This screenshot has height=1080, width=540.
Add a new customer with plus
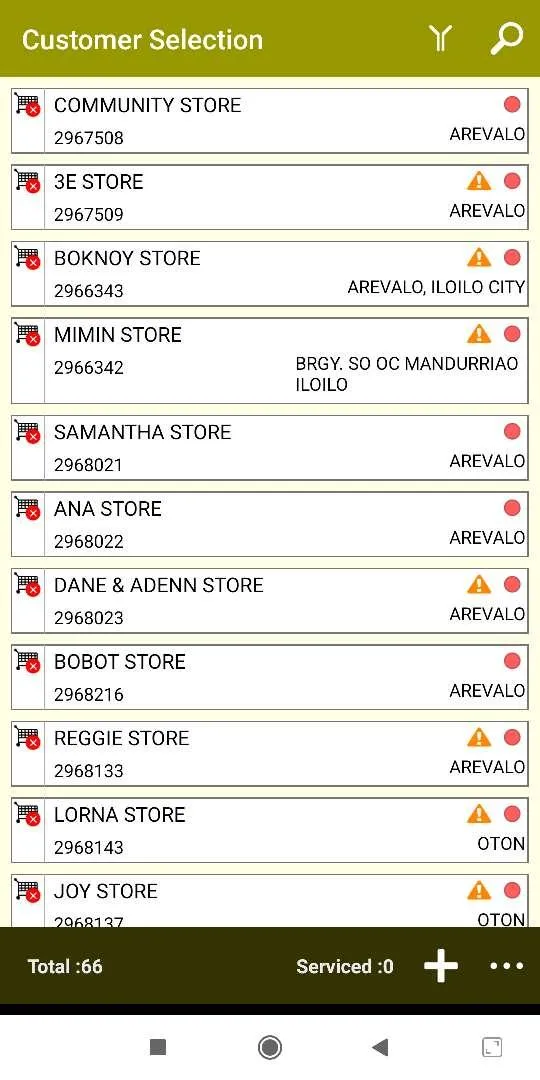click(441, 966)
